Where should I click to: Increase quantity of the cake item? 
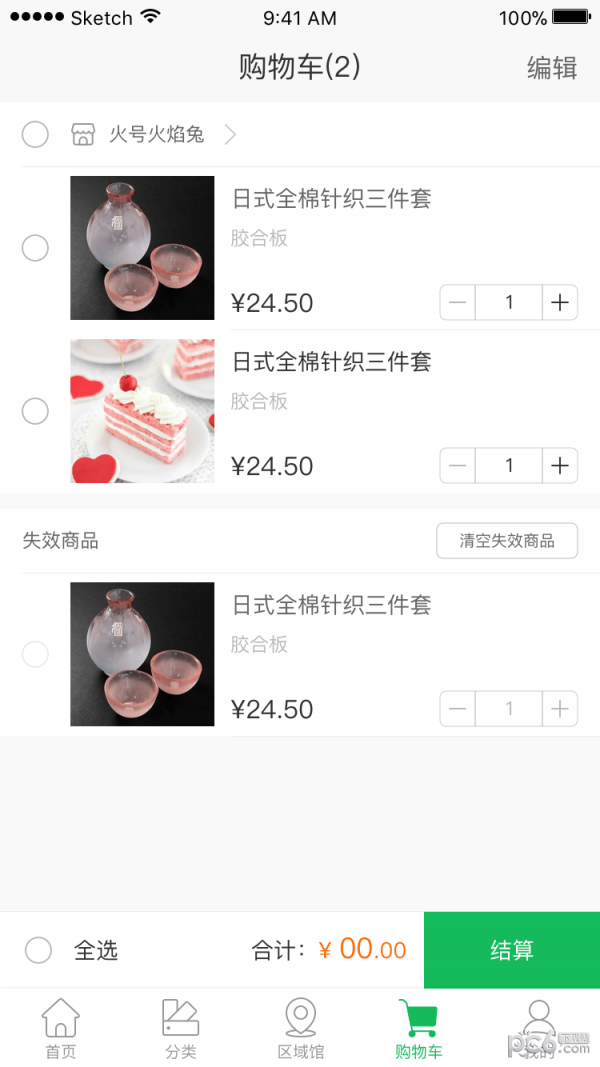[560, 465]
